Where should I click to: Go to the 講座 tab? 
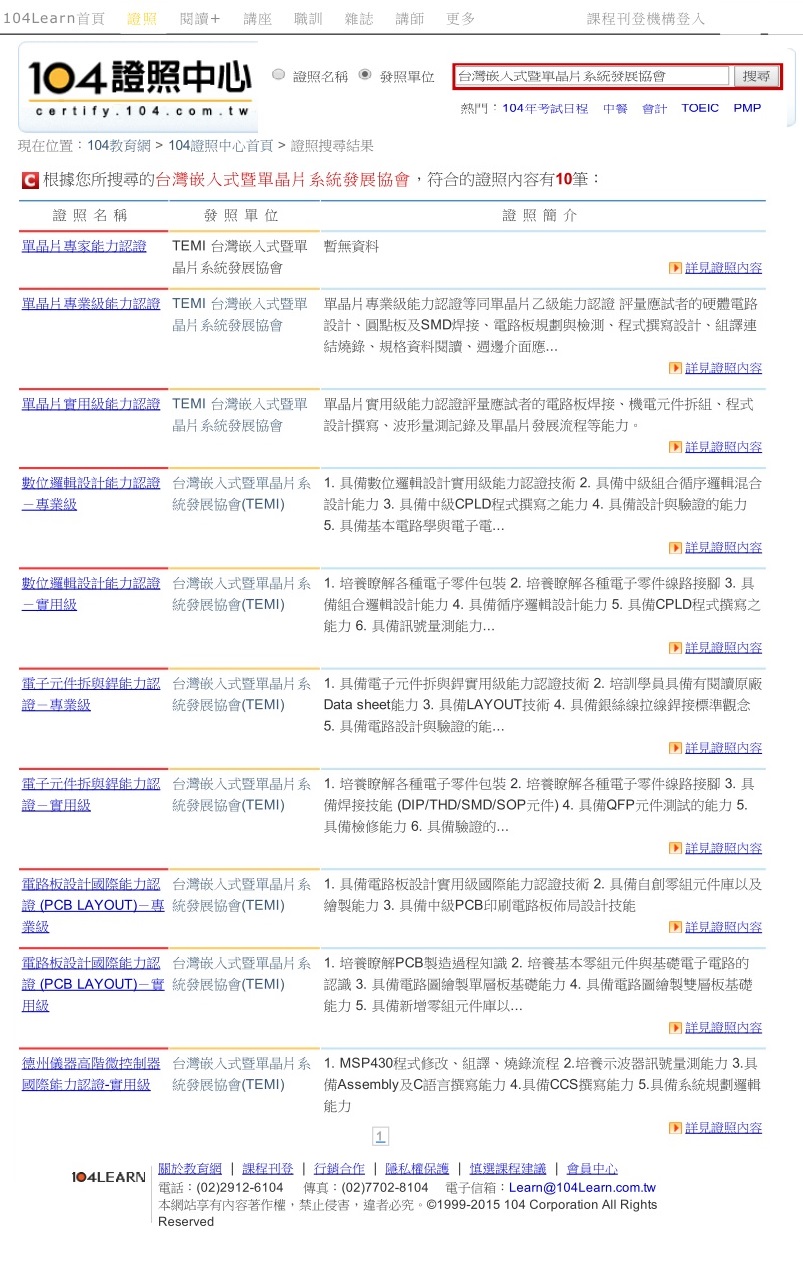point(257,19)
